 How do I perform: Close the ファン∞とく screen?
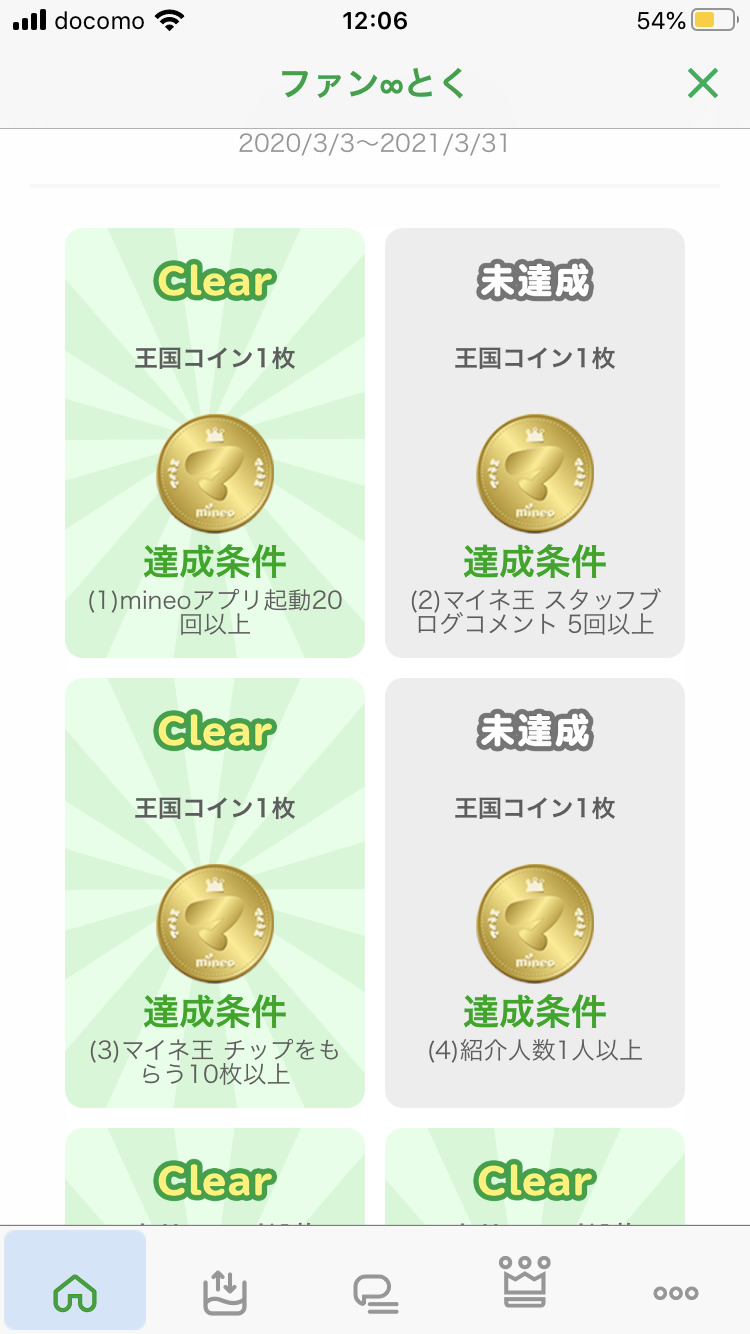[x=703, y=84]
